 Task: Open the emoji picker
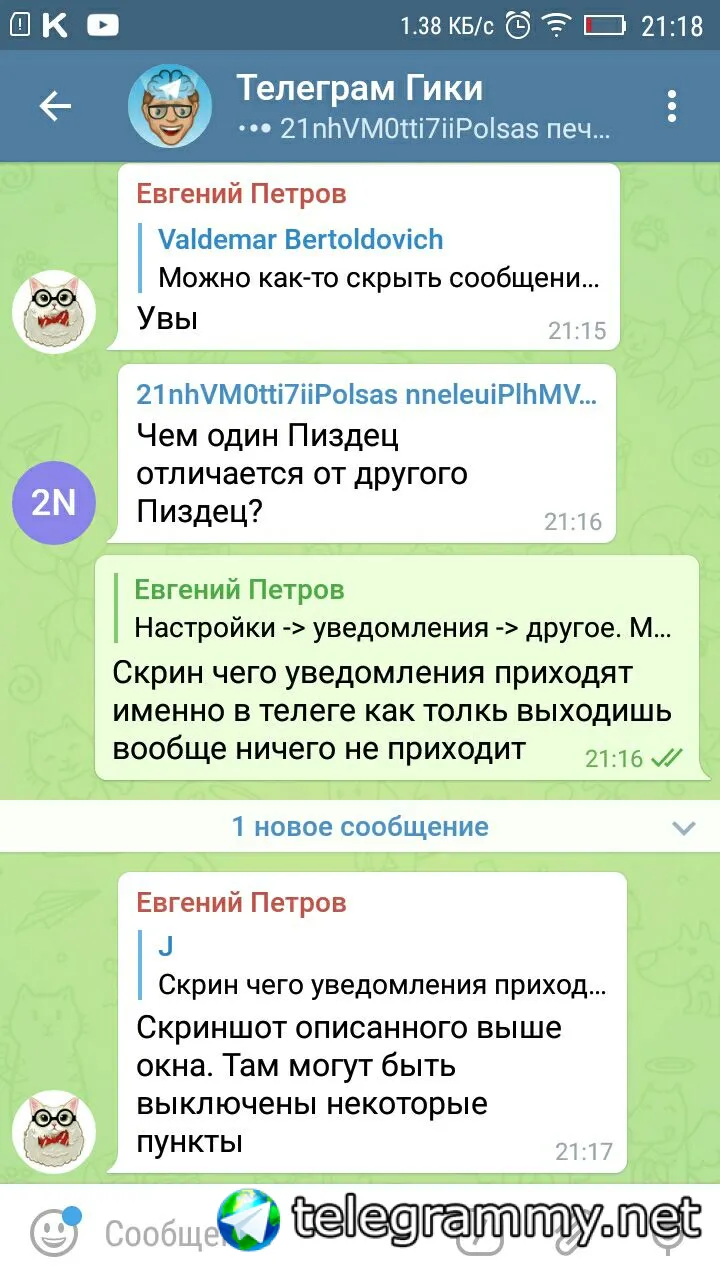(x=54, y=1232)
